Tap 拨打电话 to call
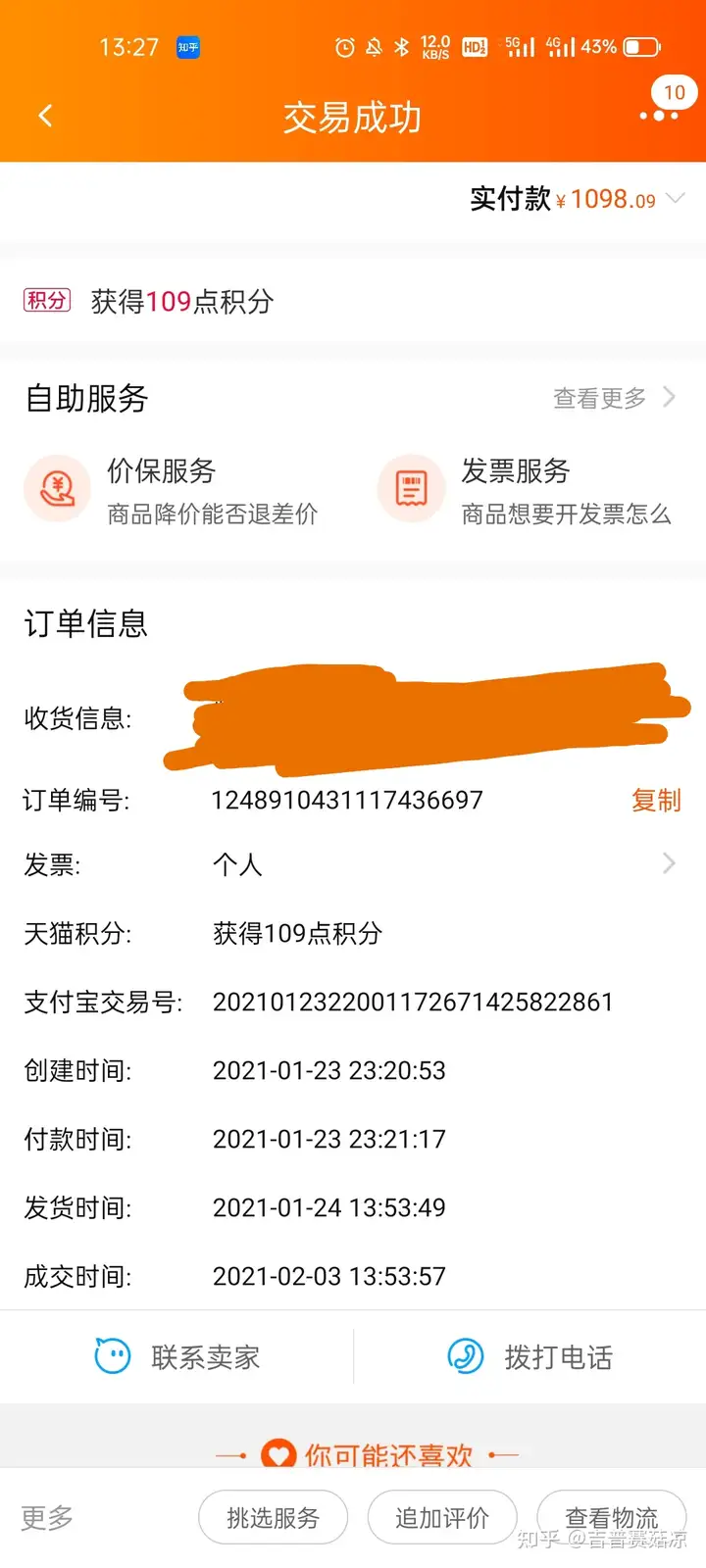The height and width of the screenshot is (1568, 706). point(529,1357)
